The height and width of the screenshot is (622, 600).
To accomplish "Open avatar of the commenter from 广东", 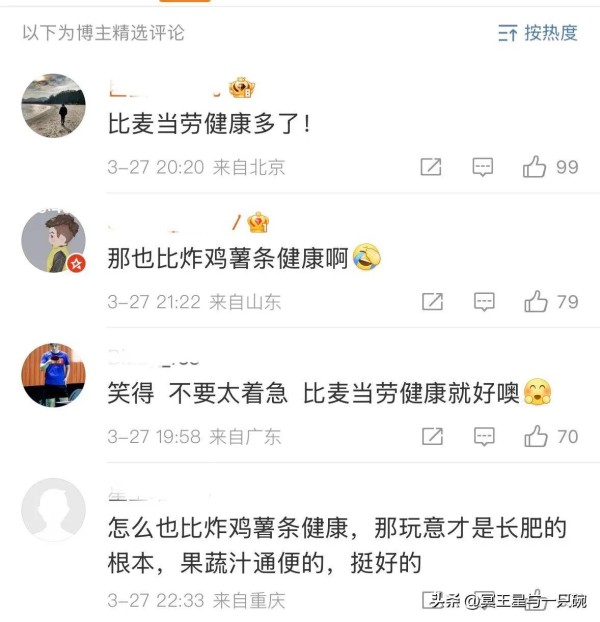I will click(54, 375).
